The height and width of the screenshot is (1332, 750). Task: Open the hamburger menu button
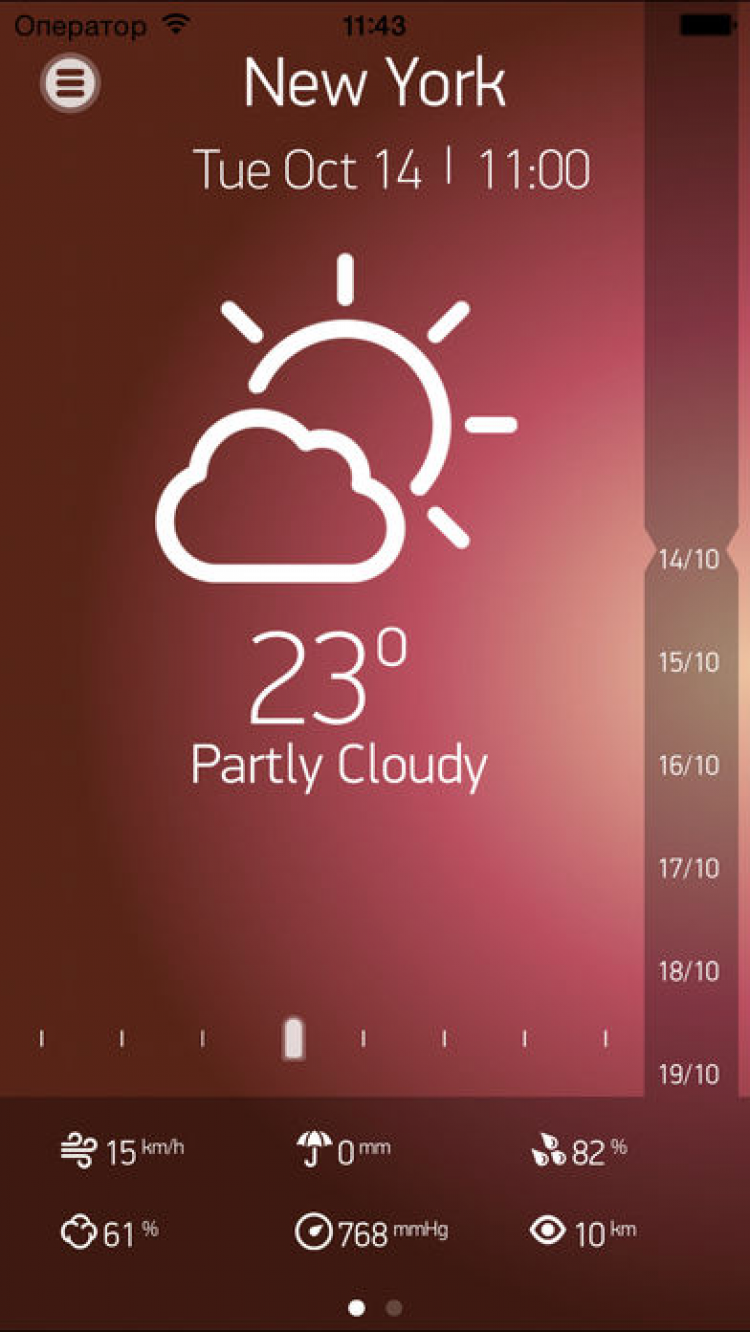(70, 83)
